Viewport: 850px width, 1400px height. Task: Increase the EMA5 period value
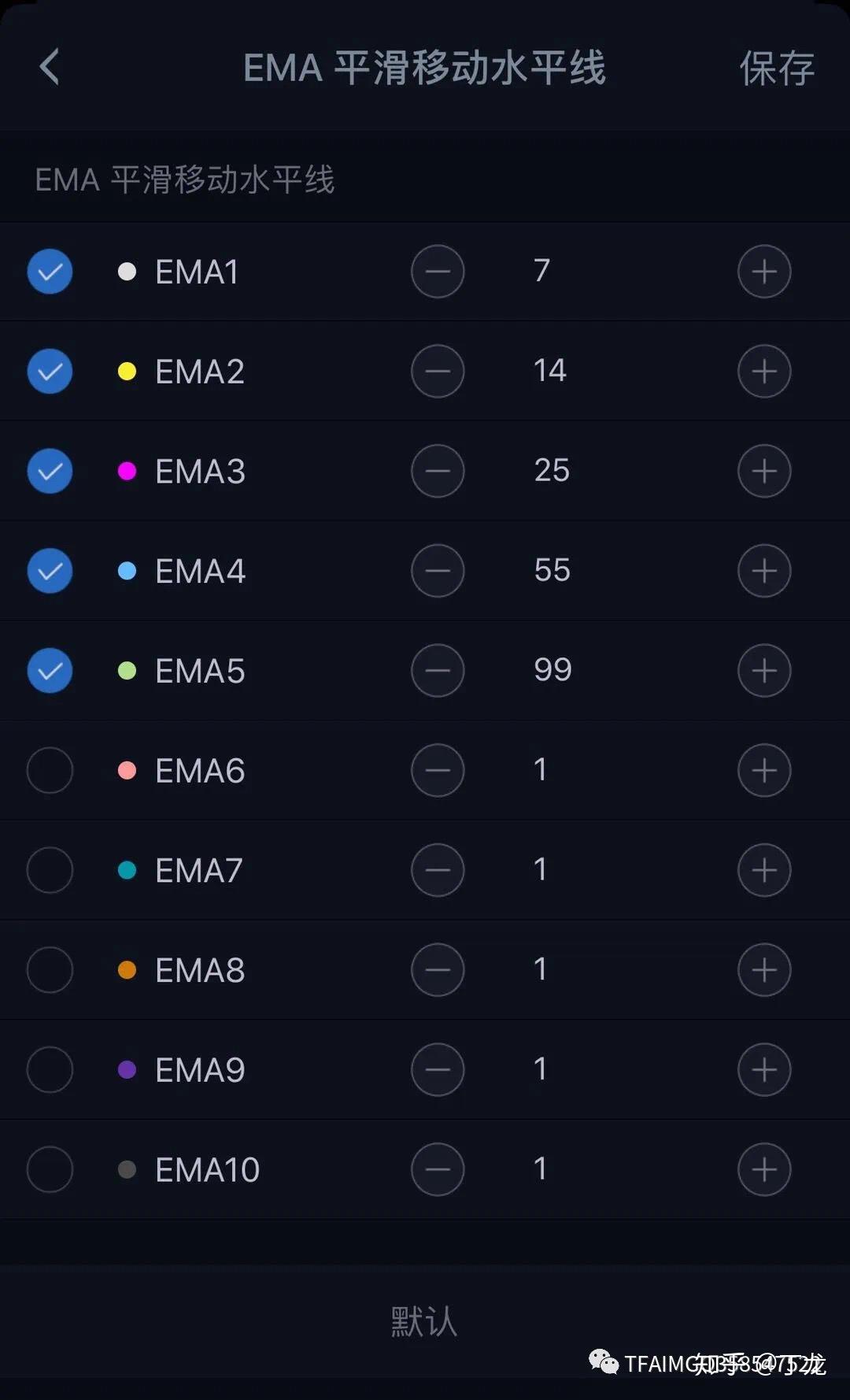(x=763, y=671)
